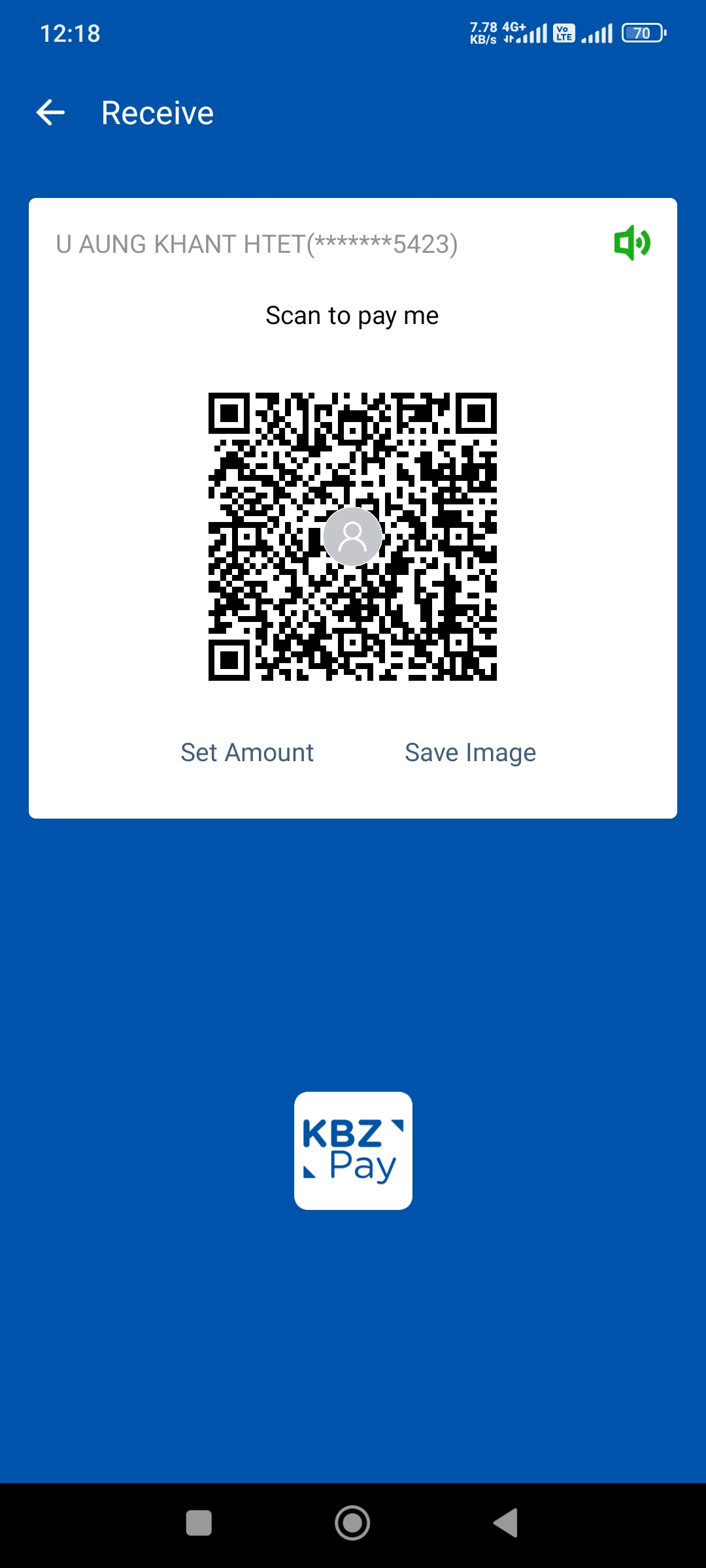
Task: Toggle the green speaker sound icon
Action: click(x=631, y=243)
